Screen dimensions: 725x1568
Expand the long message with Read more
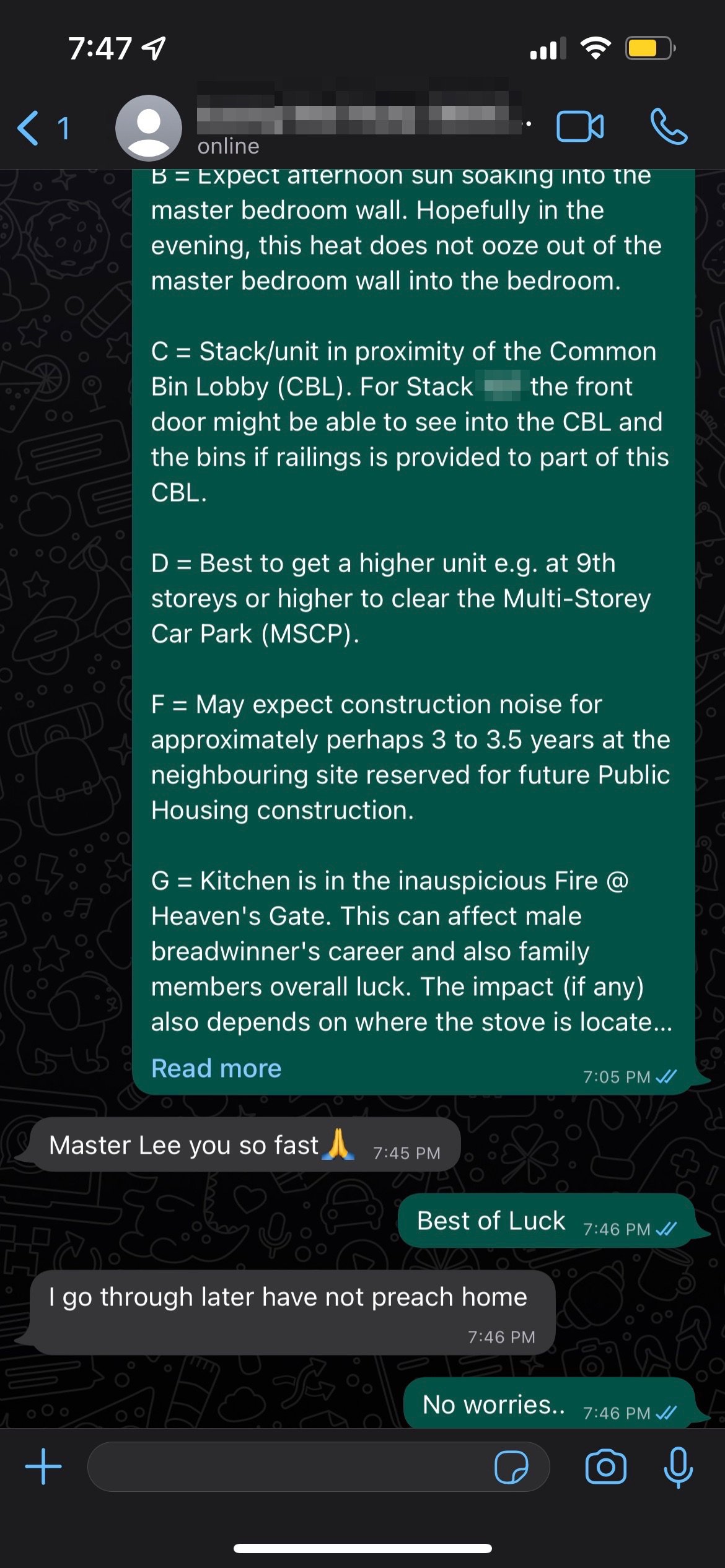[216, 1069]
